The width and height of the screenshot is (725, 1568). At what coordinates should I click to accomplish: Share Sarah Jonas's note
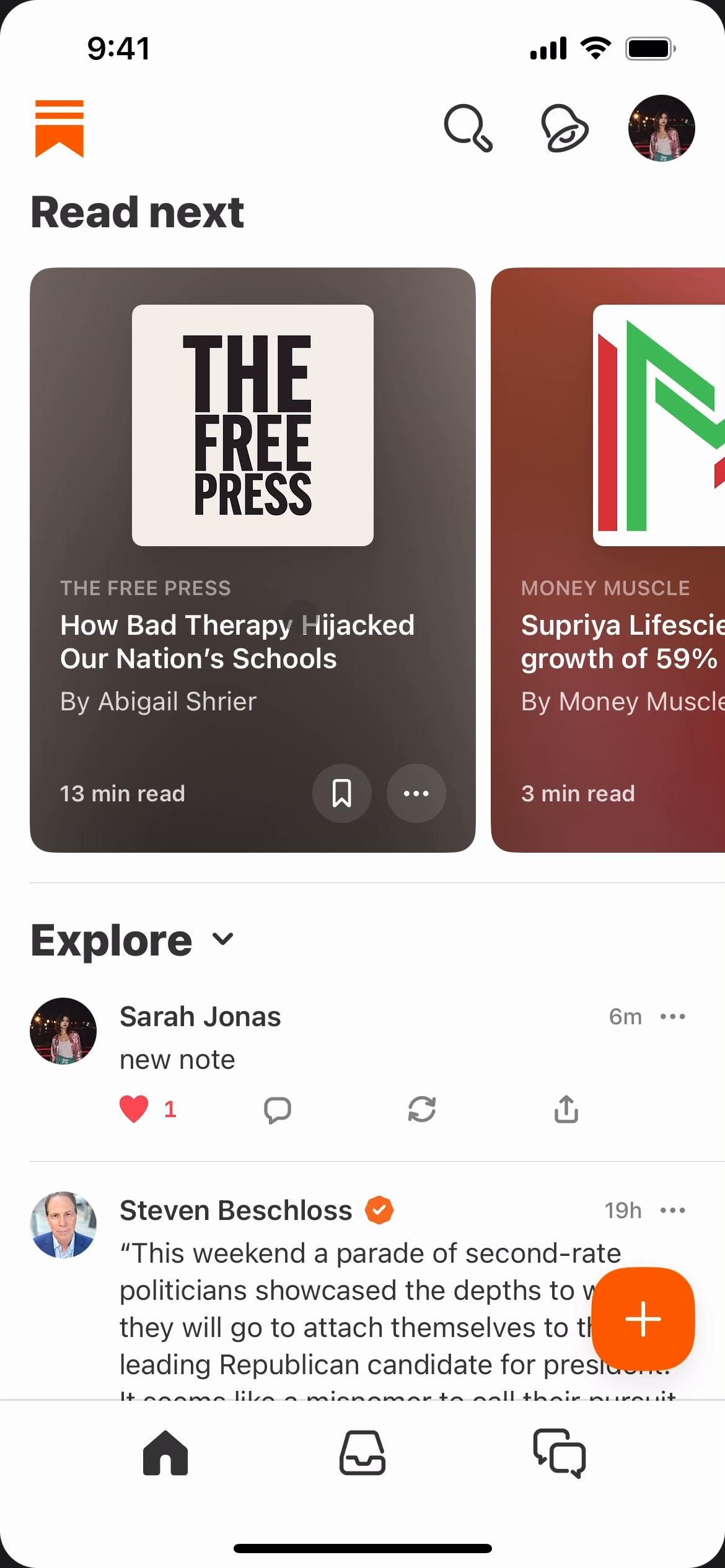(x=566, y=1109)
